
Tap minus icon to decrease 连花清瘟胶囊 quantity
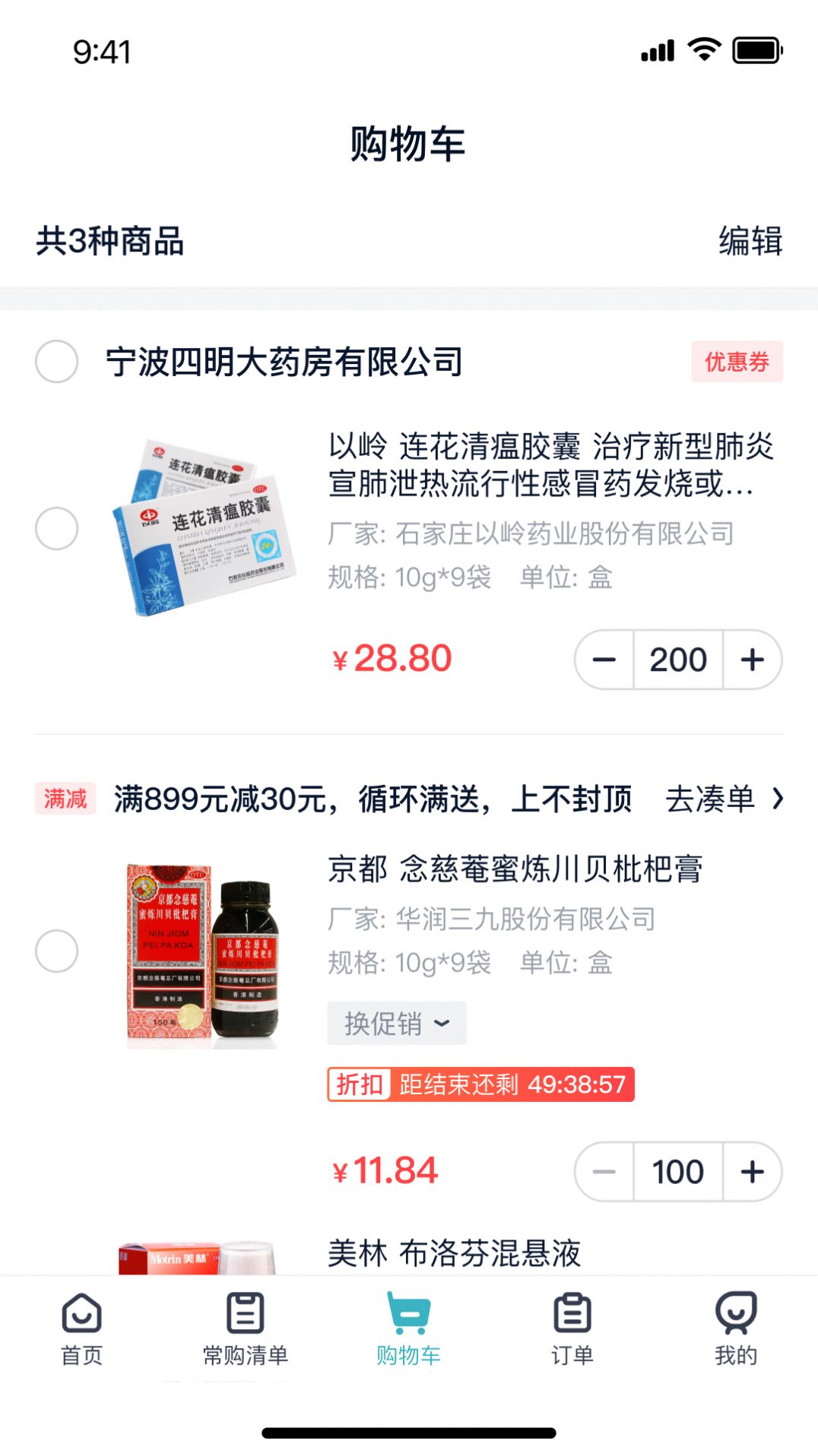coord(604,660)
